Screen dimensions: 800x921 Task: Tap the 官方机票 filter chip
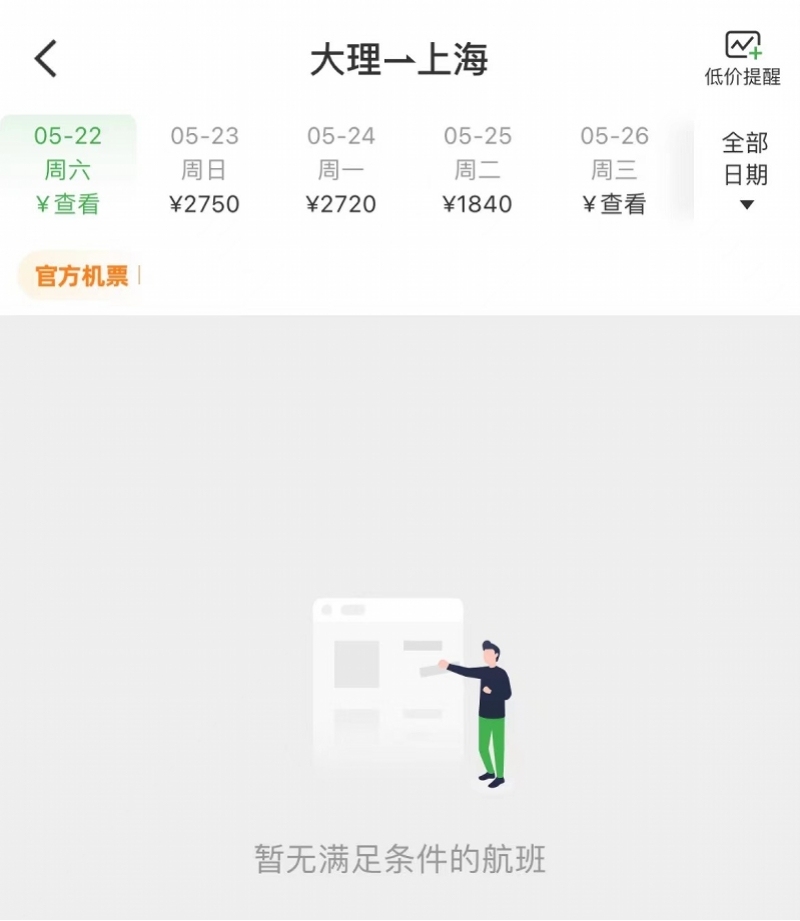coord(82,276)
